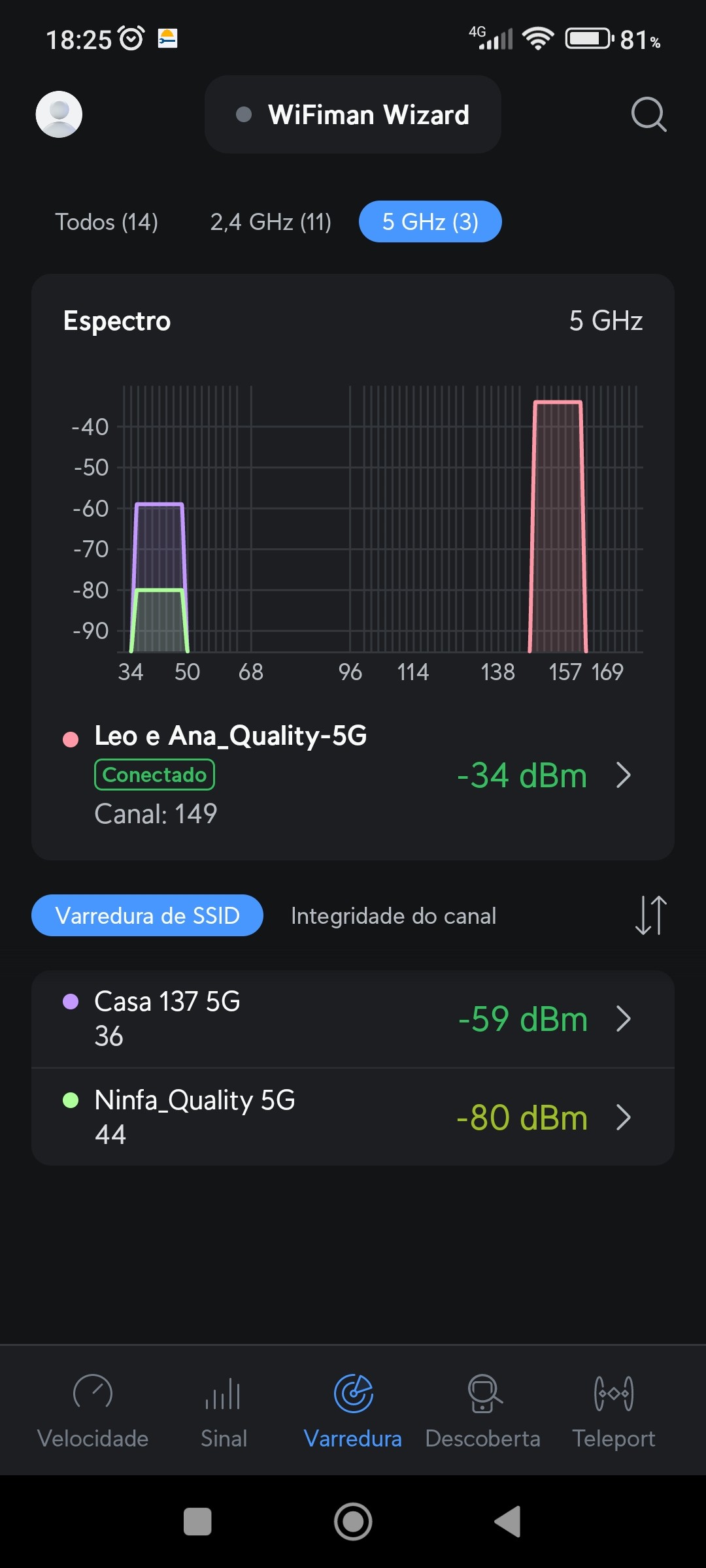Go to the Velocidade tab

click(93, 1410)
